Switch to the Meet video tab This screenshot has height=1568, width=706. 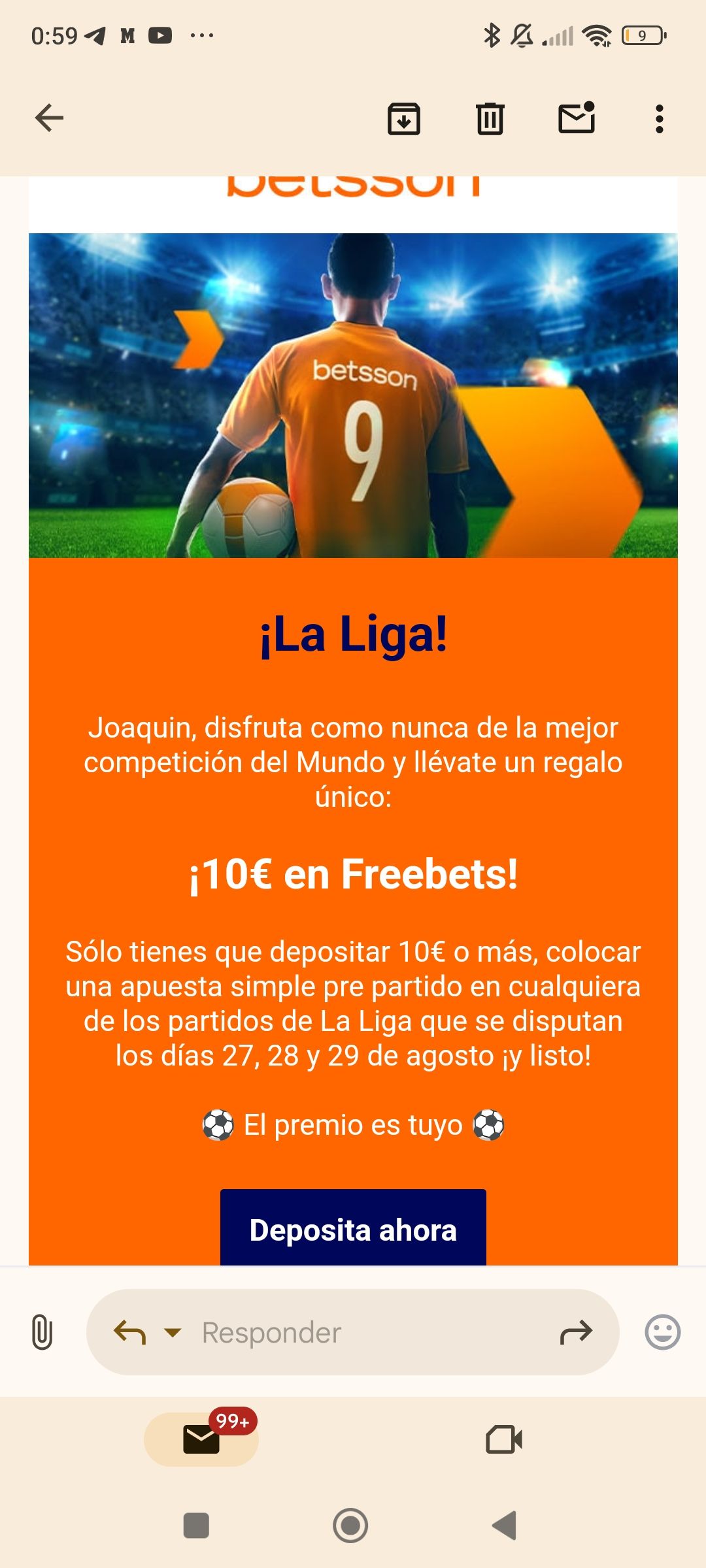pyautogui.click(x=504, y=1439)
